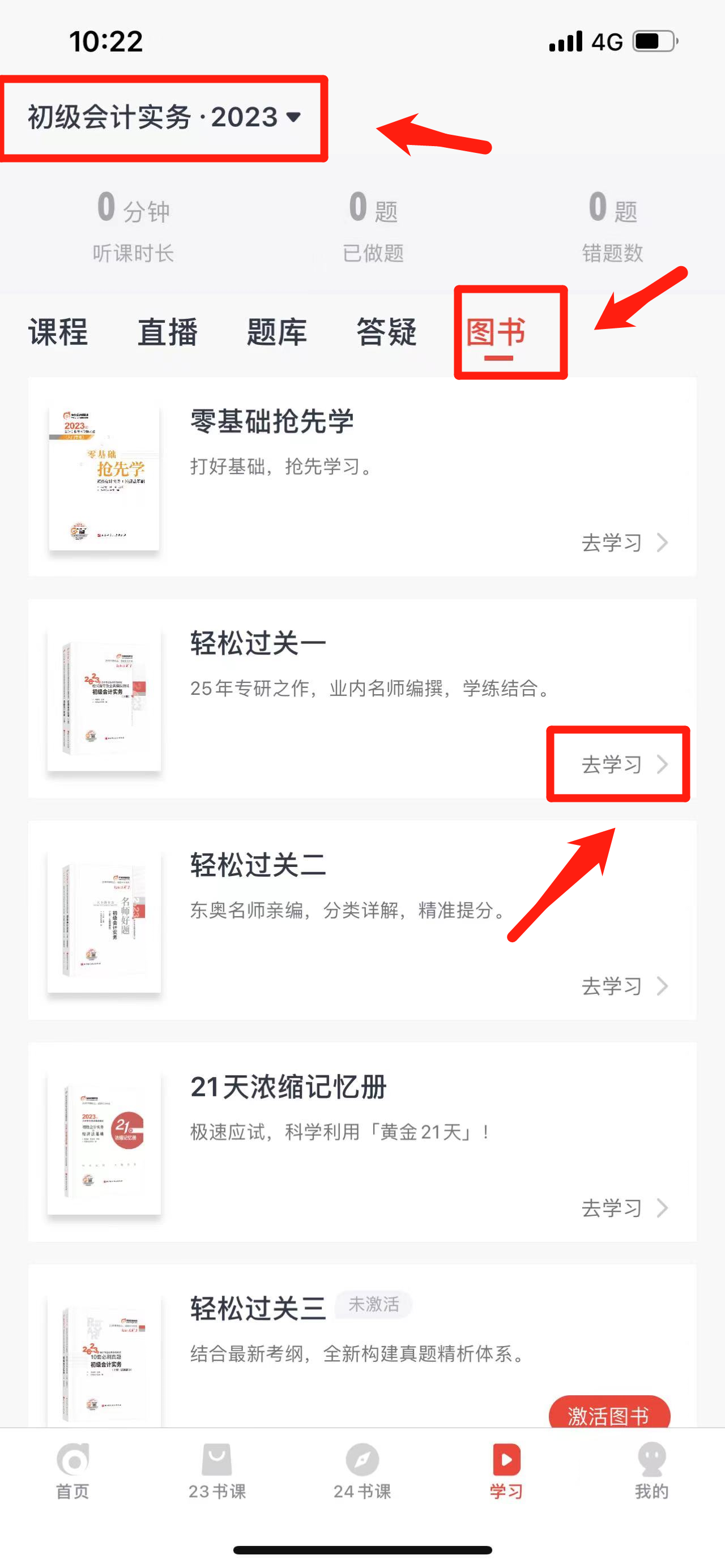Open the 轻松过关一 book cover

pos(104,700)
